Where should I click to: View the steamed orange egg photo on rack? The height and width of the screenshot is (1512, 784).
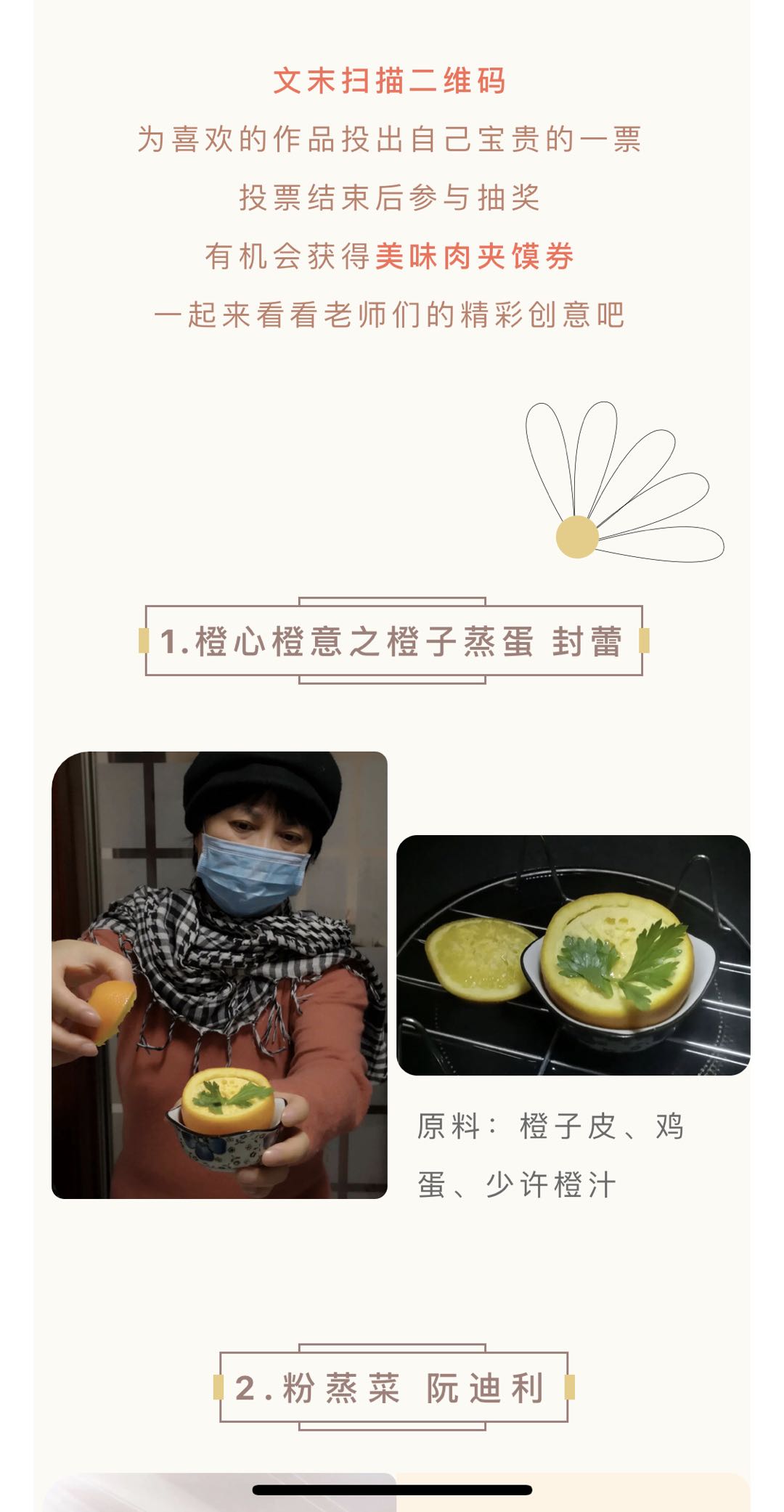coord(573,955)
